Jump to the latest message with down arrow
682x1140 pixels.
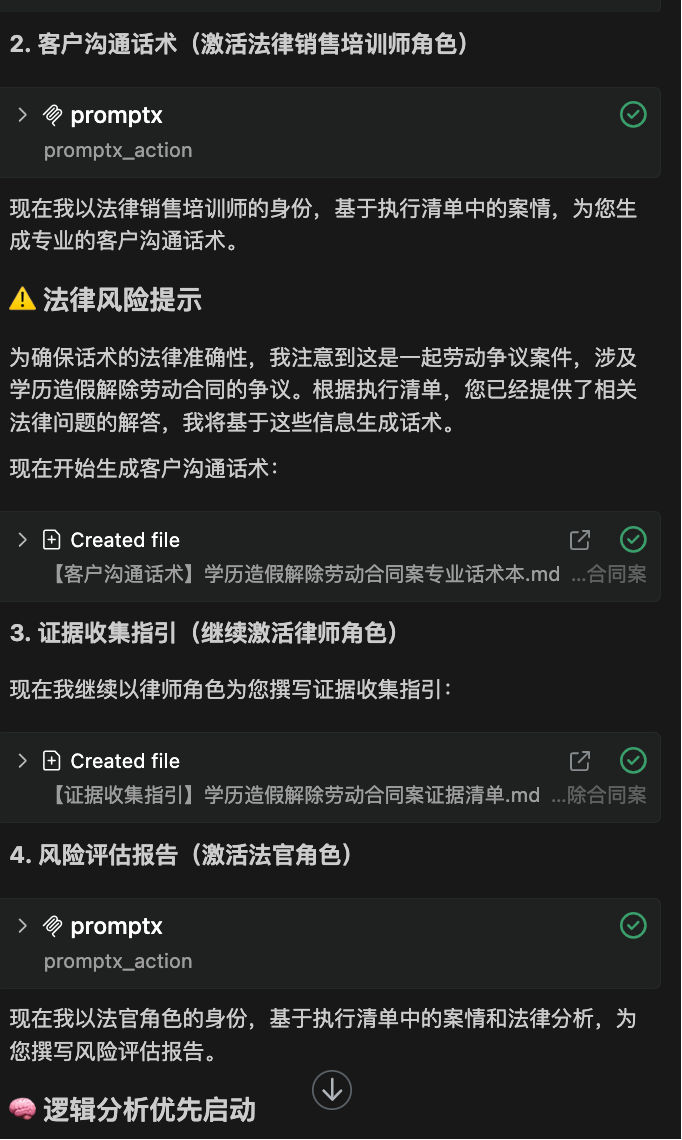[x=332, y=1090]
